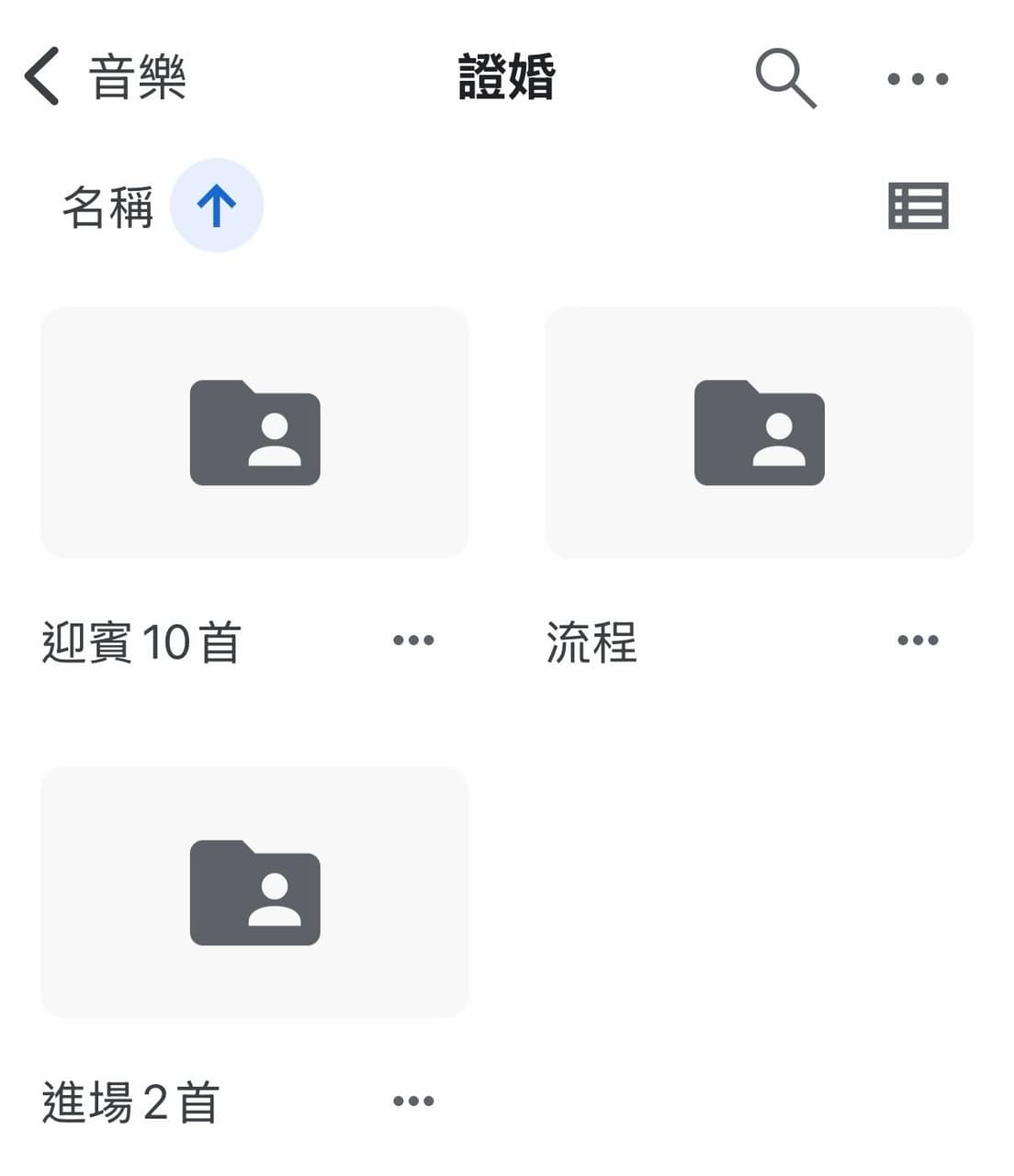
Task: Show more options for 迎賓 10首
Action: [x=413, y=640]
